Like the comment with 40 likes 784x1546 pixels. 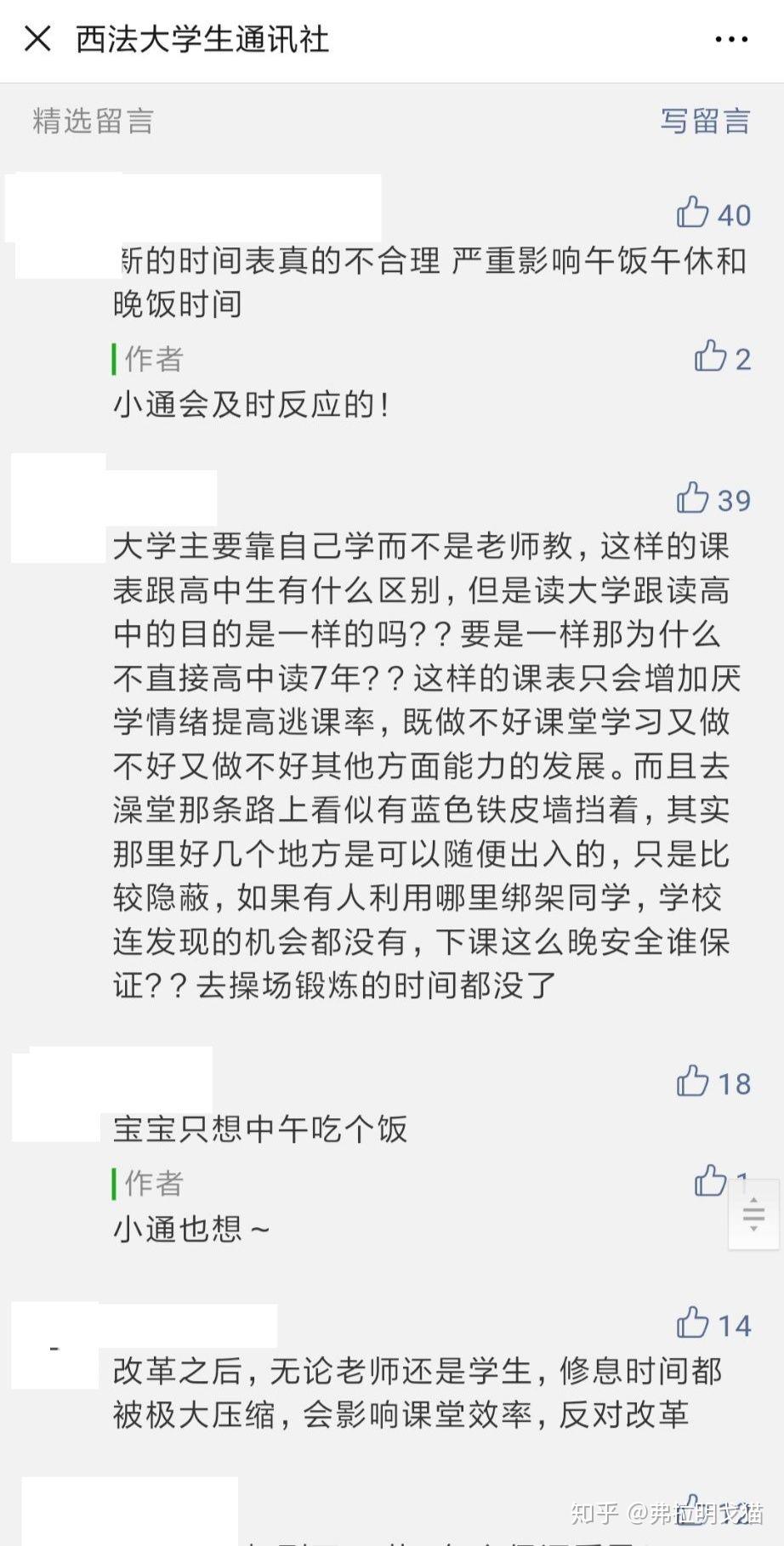pos(693,213)
